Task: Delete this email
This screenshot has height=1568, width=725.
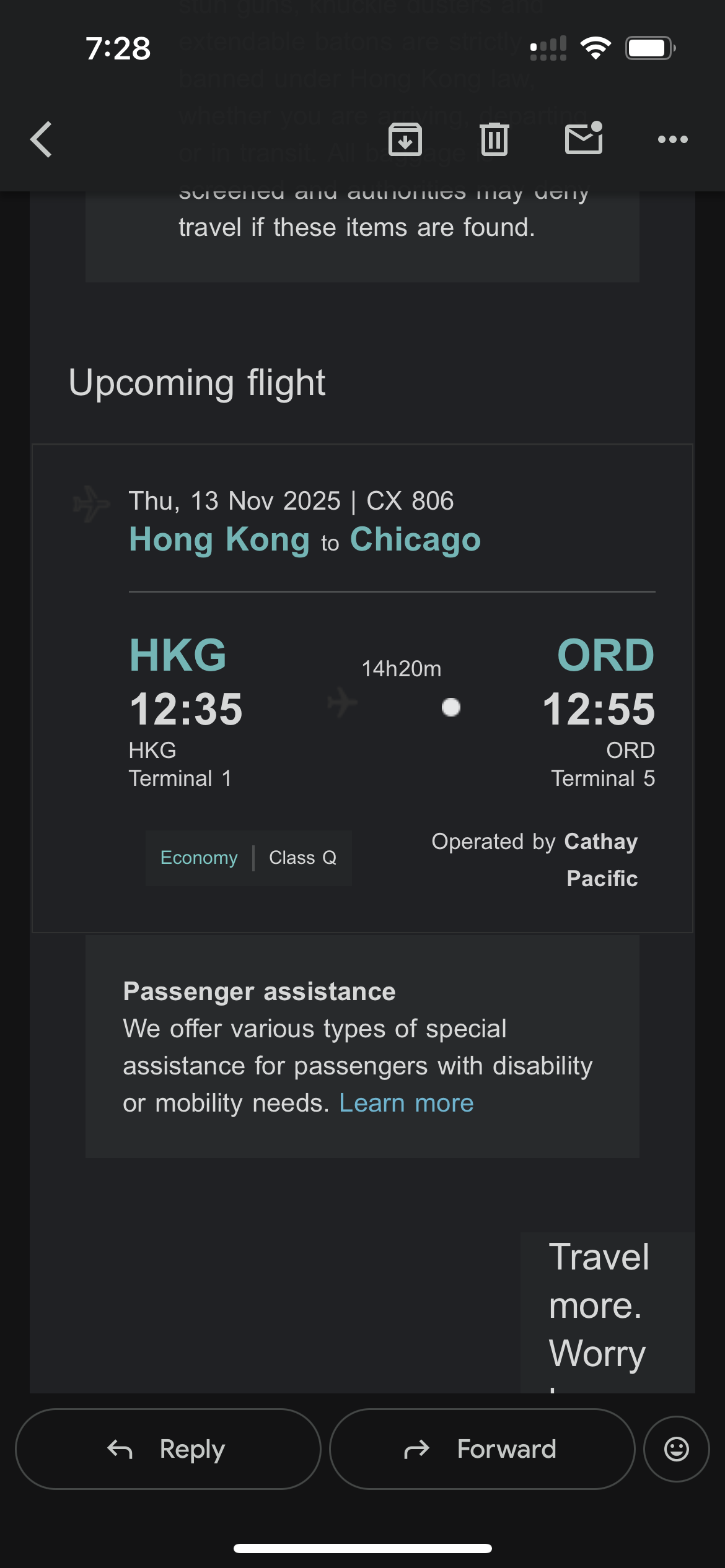Action: point(494,139)
